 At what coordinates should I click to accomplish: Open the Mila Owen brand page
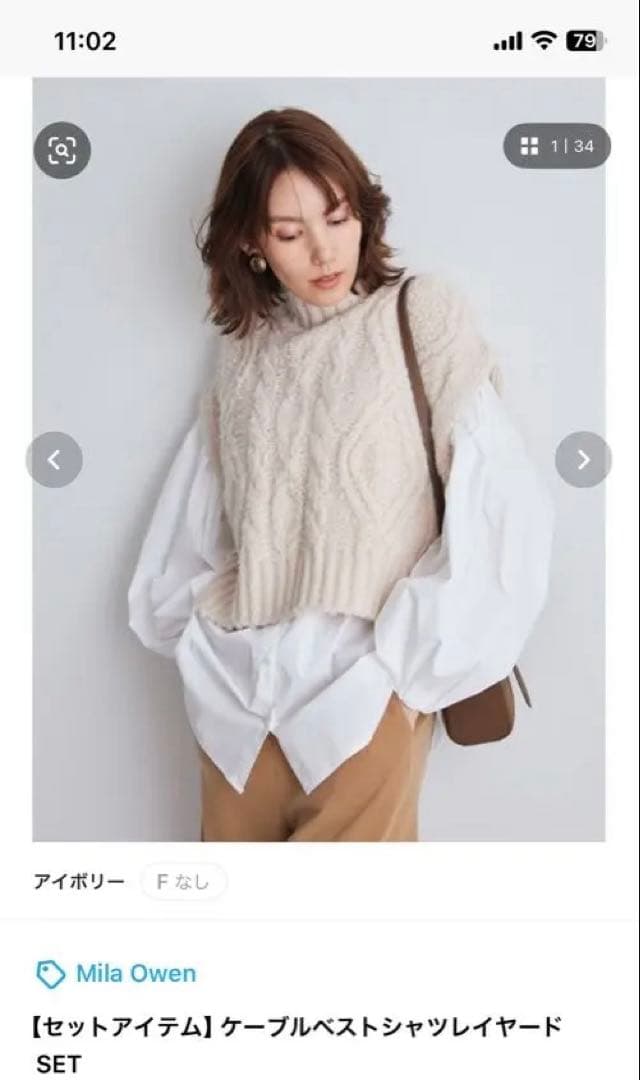click(x=117, y=973)
